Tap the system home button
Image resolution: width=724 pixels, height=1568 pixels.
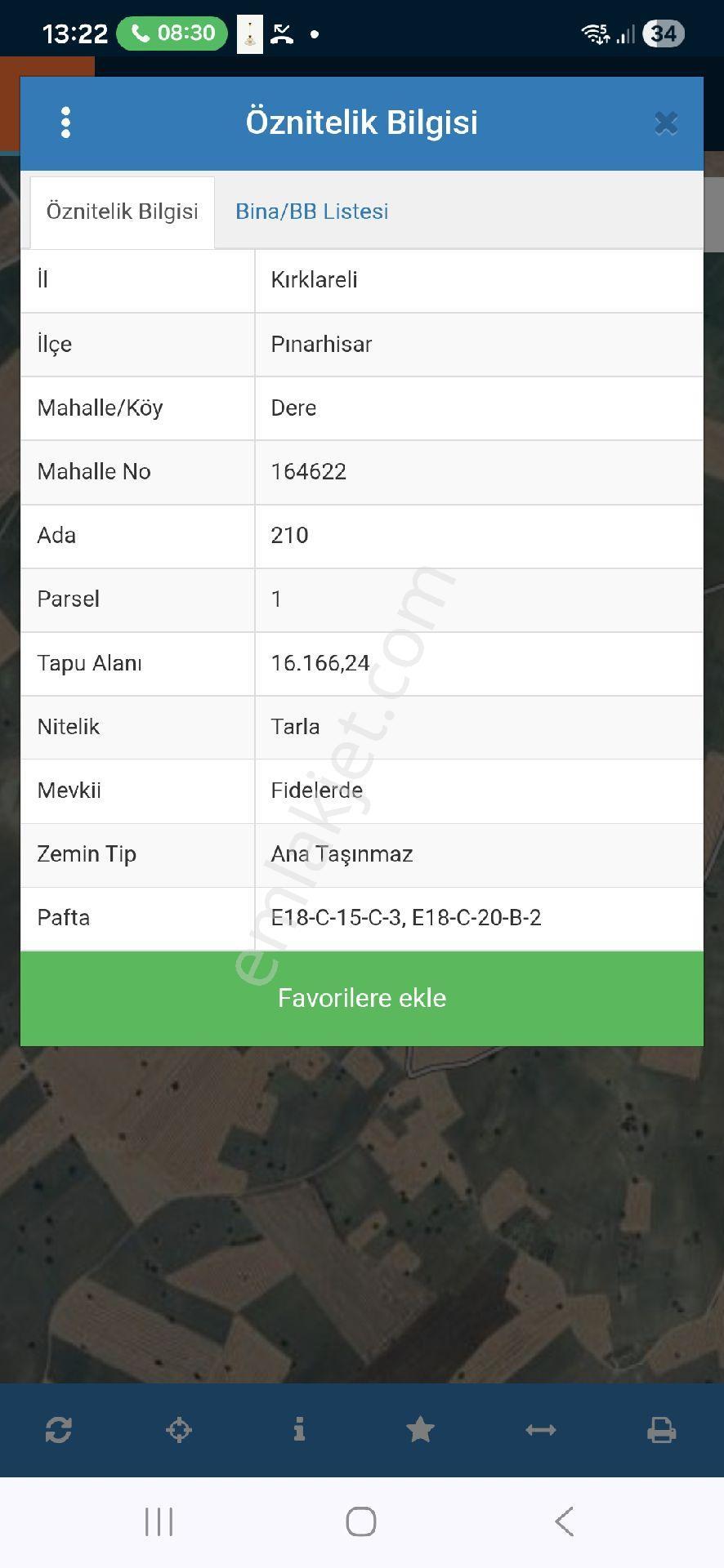coord(361,1521)
